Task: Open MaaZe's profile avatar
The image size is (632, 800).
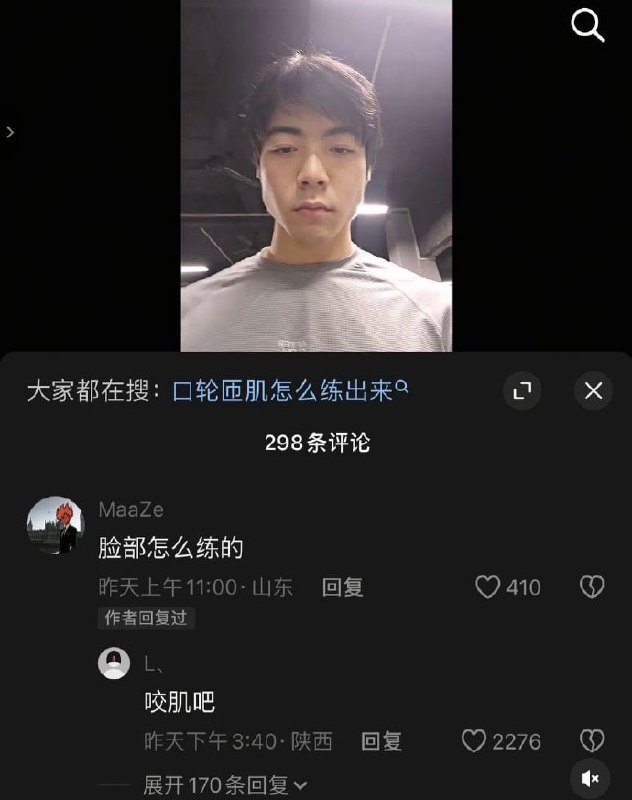Action: 55,525
